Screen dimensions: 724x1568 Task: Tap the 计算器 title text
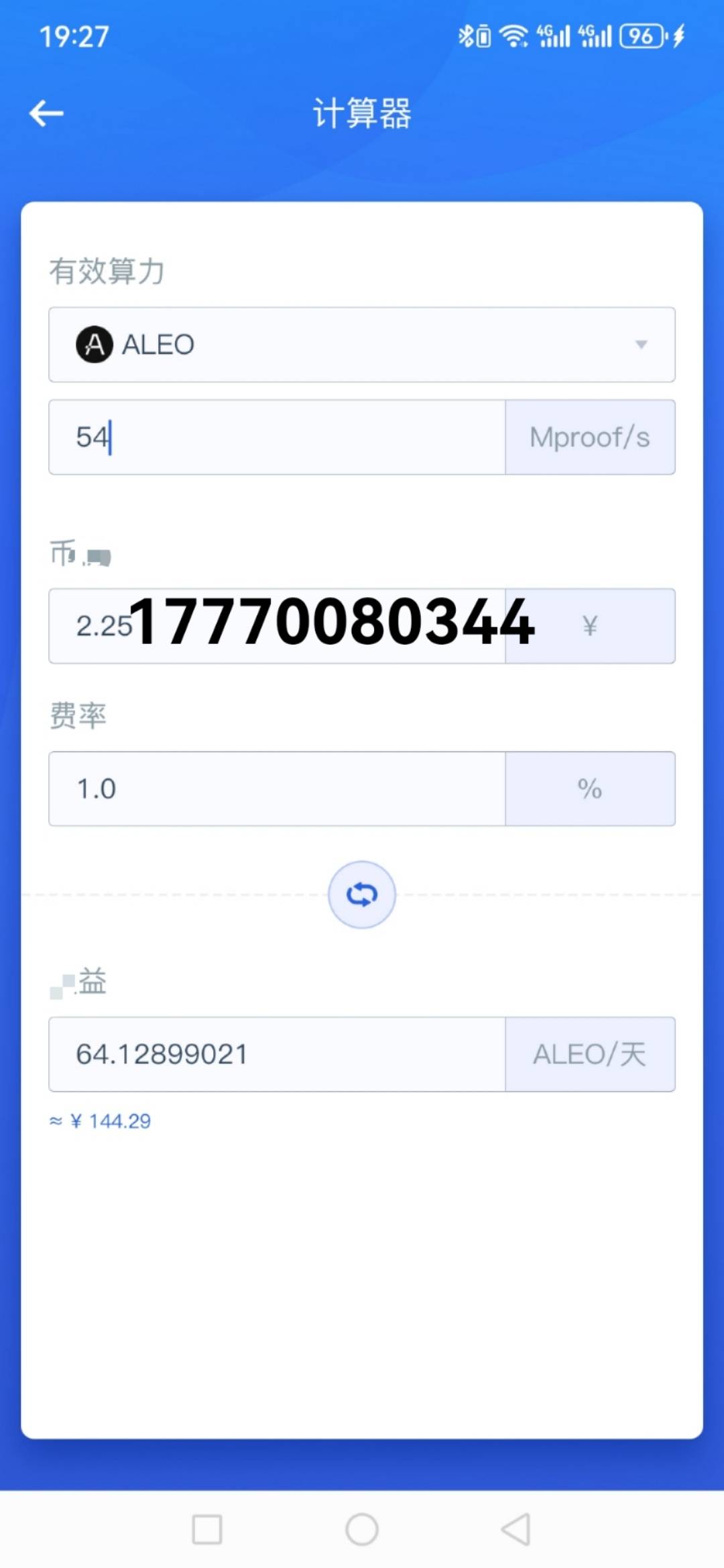[362, 113]
